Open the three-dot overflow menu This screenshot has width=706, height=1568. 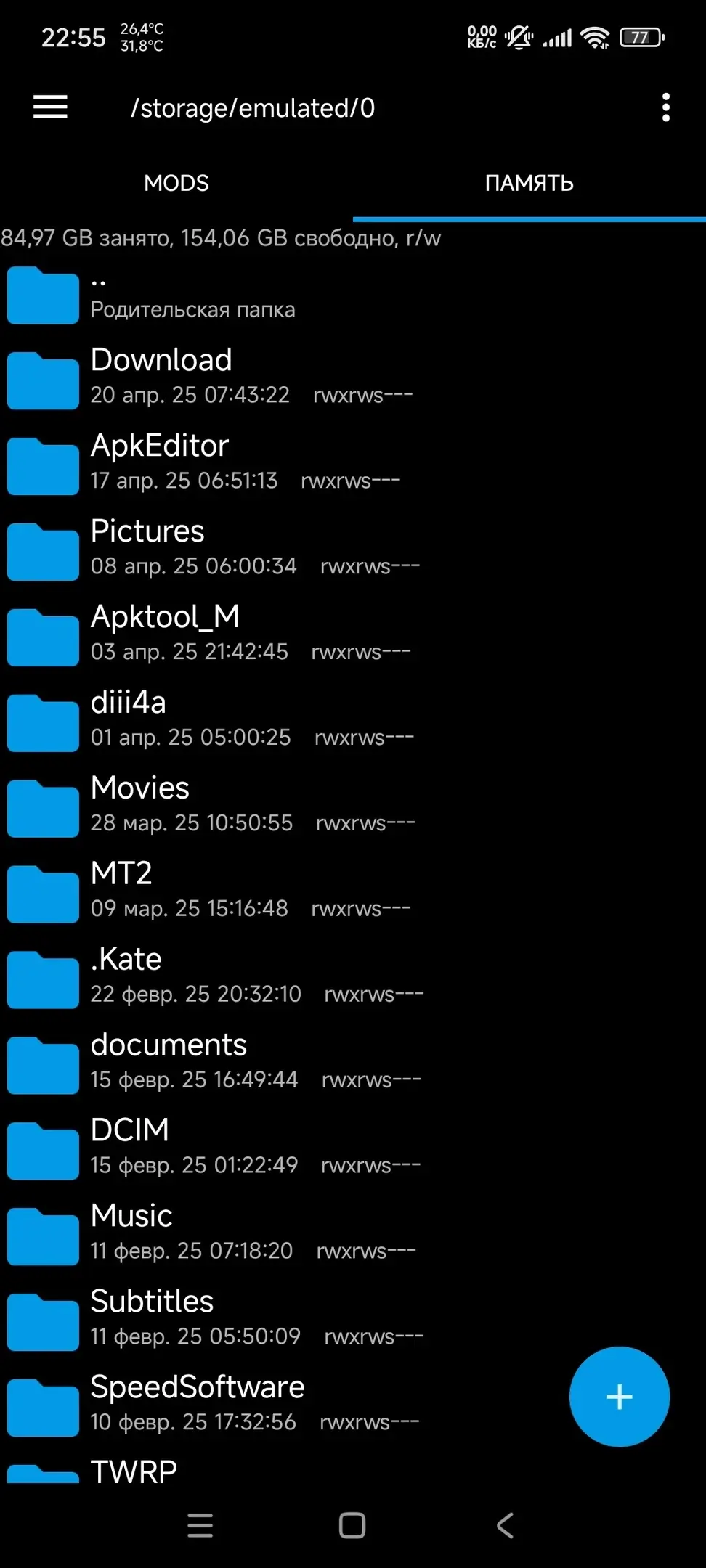click(x=665, y=107)
